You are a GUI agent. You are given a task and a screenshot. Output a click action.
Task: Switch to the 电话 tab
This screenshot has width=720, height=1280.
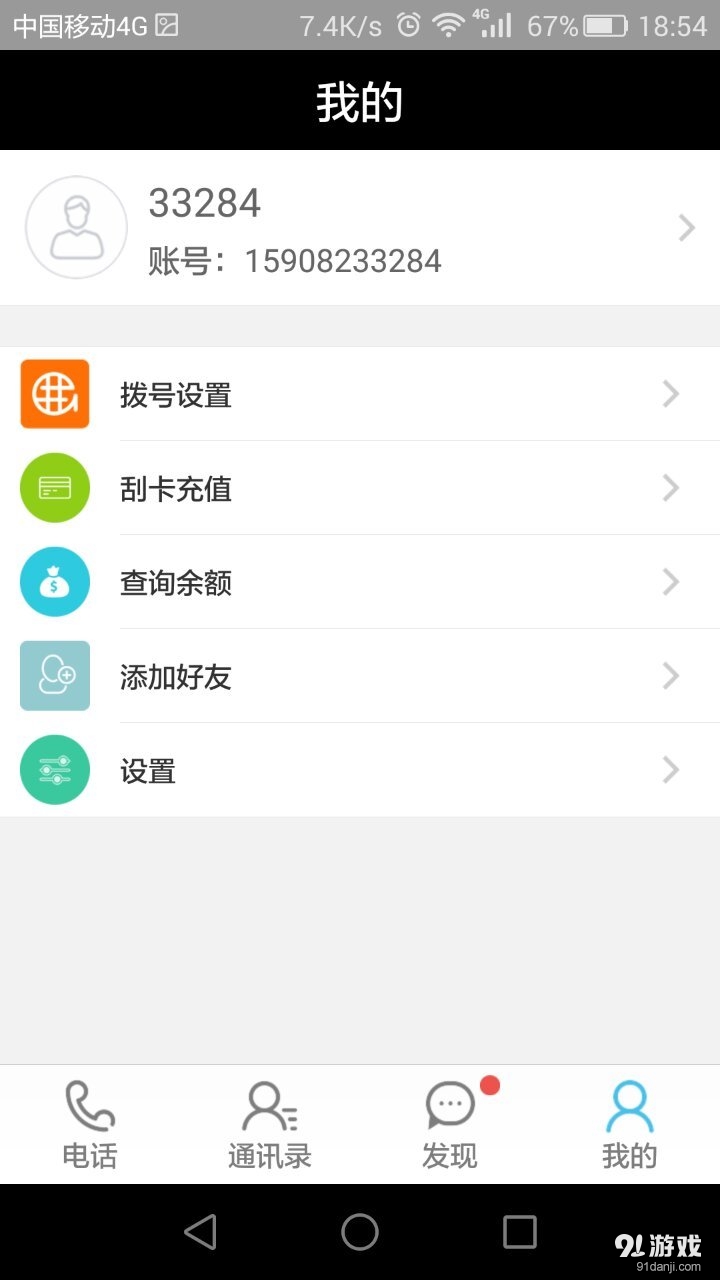(x=90, y=1125)
